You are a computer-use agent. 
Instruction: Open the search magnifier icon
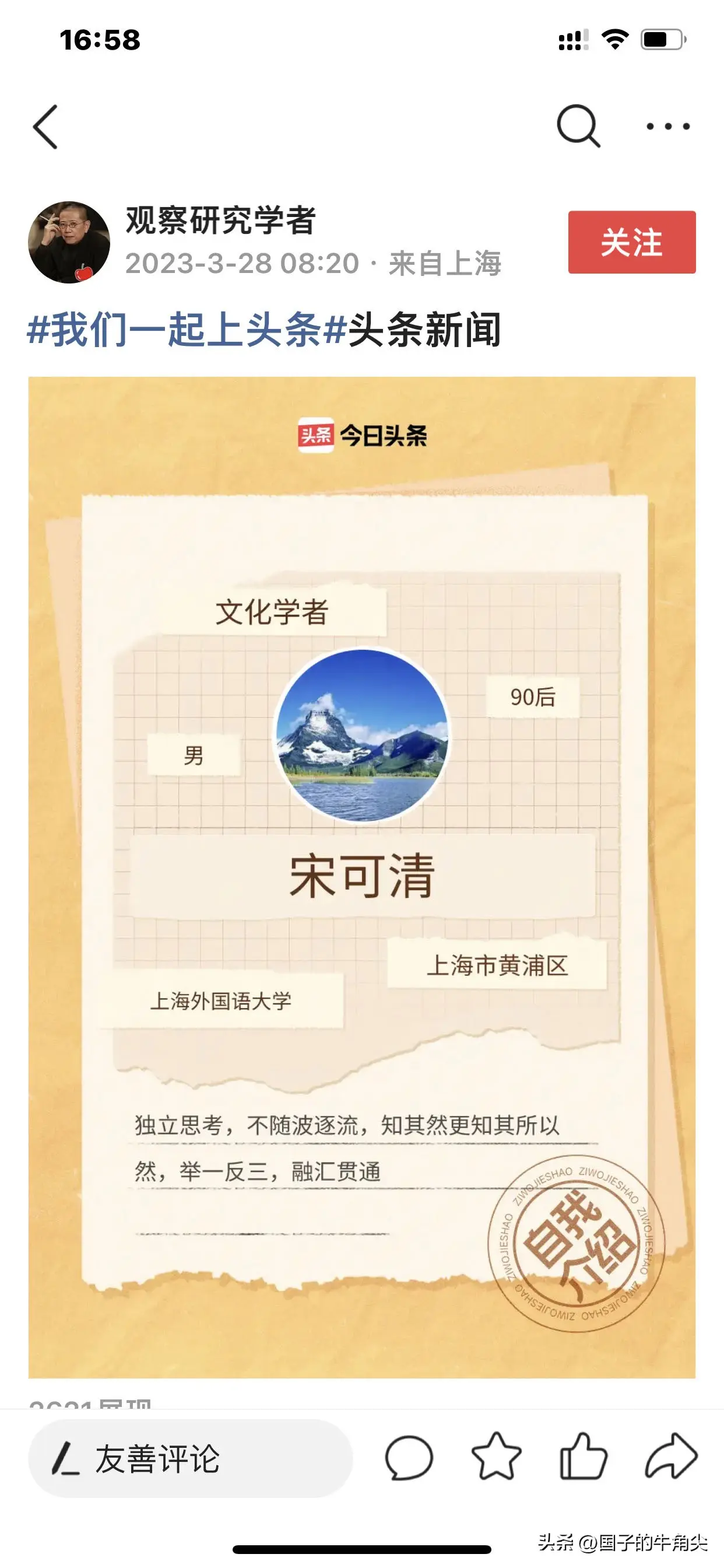click(x=578, y=126)
